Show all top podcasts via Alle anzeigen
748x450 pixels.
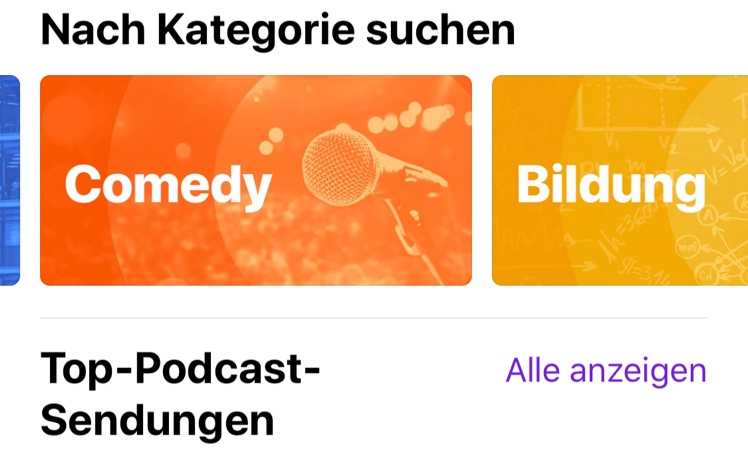coord(605,371)
